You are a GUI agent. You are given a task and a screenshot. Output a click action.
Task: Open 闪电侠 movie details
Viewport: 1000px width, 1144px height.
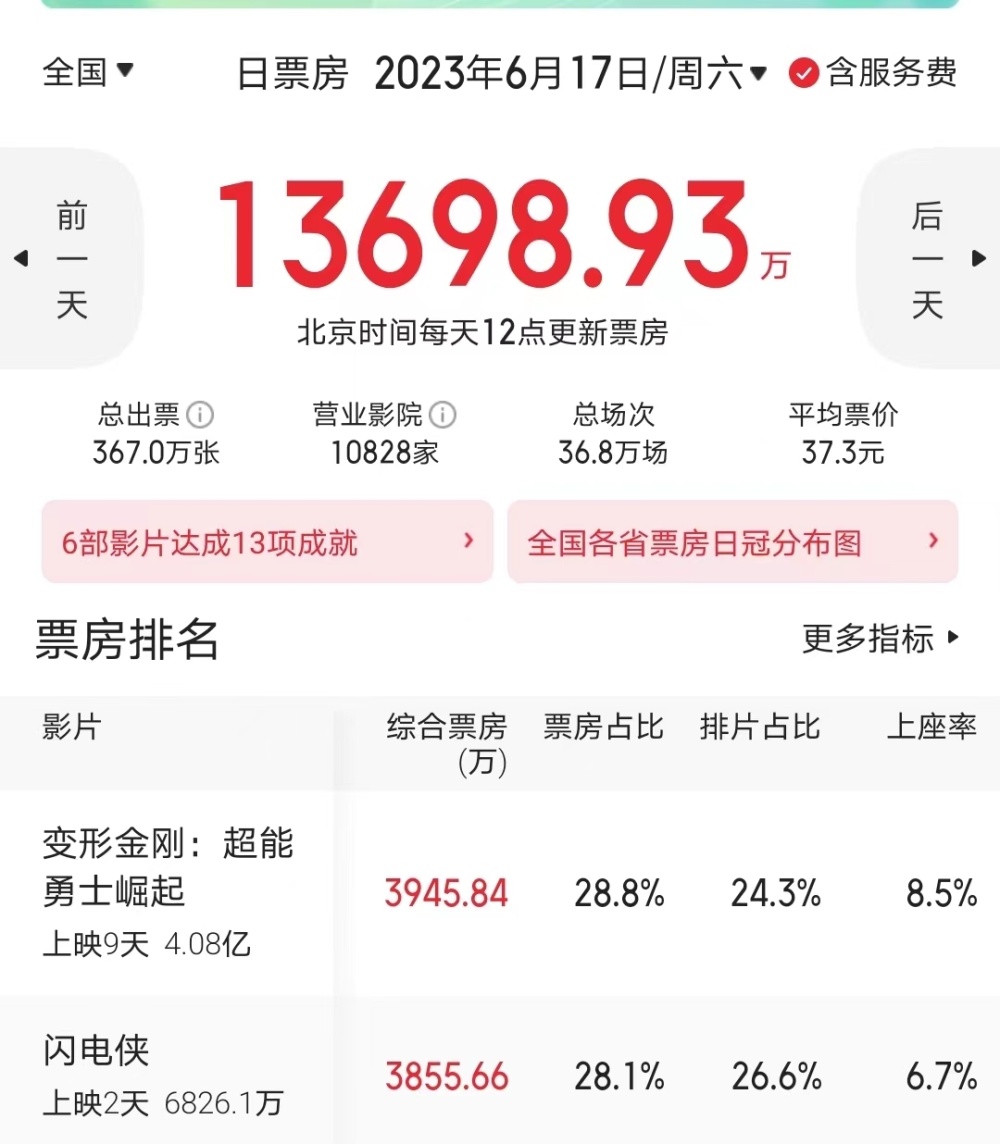(97, 1051)
